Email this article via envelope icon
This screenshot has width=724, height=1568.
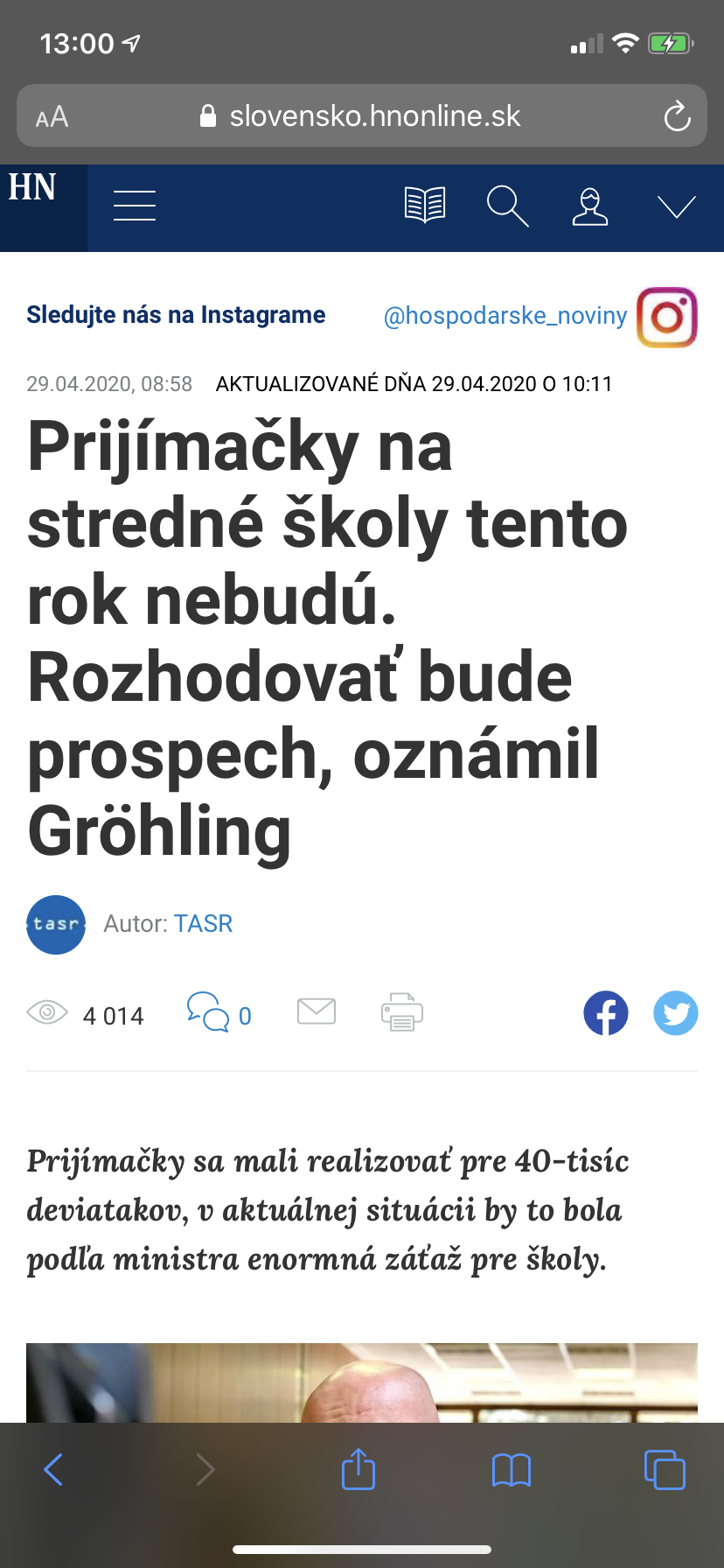click(317, 1011)
